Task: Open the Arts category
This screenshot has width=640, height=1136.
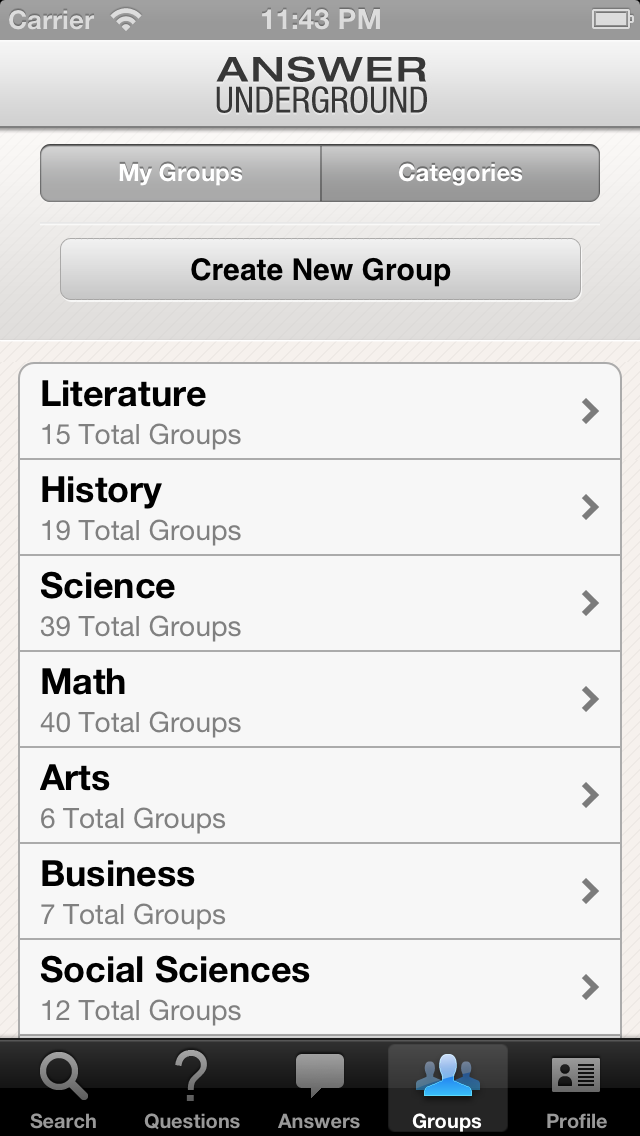Action: (x=320, y=795)
